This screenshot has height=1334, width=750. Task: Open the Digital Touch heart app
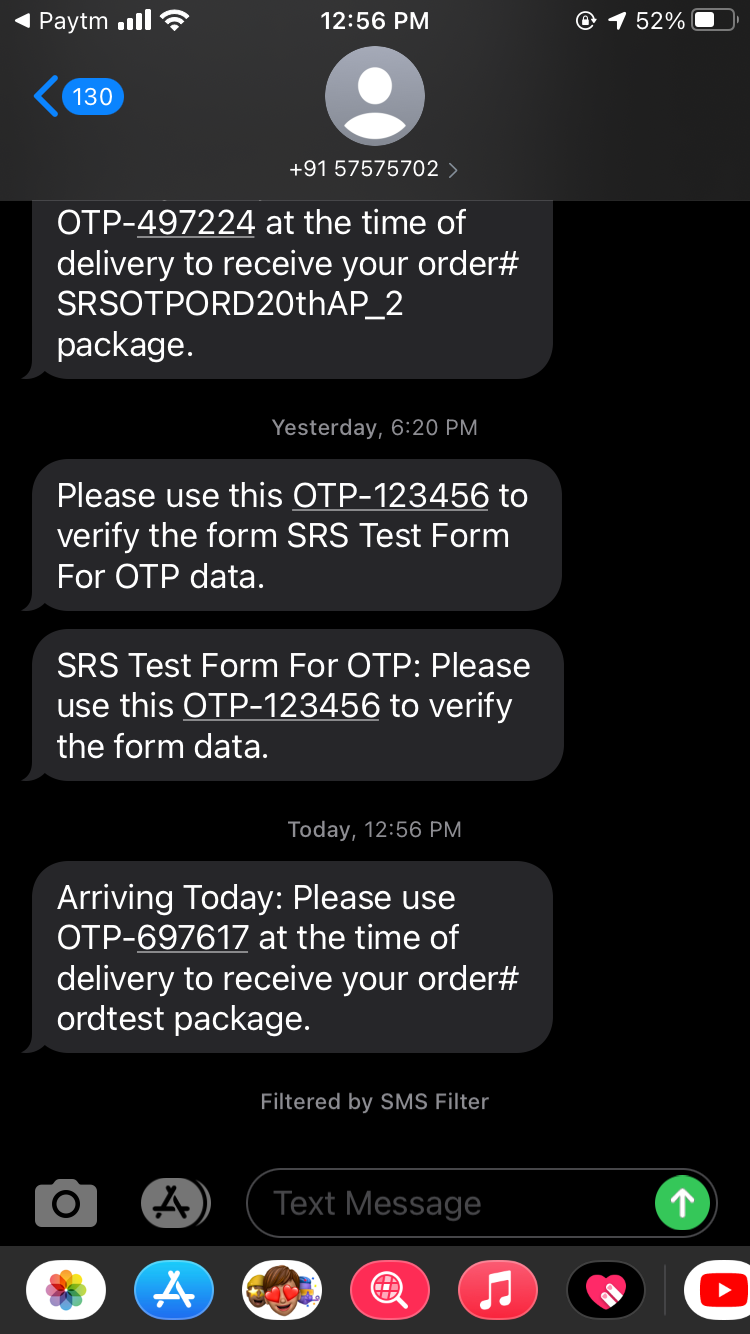pyautogui.click(x=606, y=1291)
